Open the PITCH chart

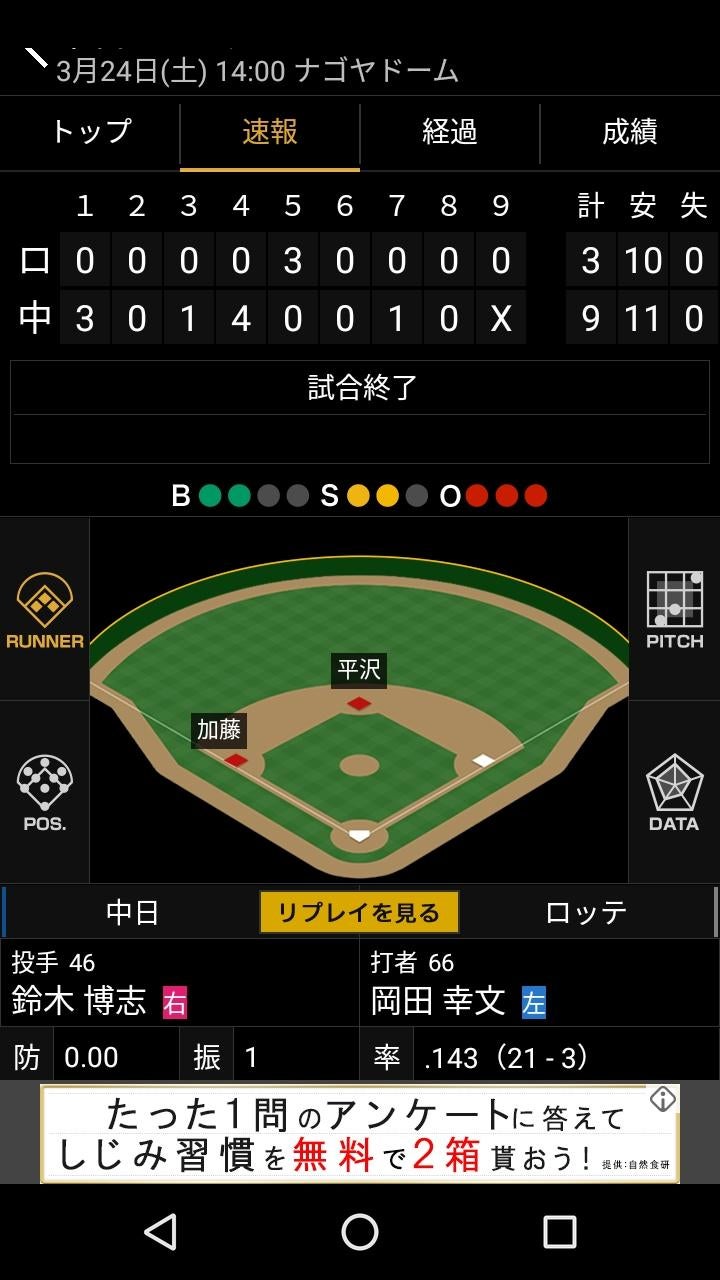(x=674, y=610)
